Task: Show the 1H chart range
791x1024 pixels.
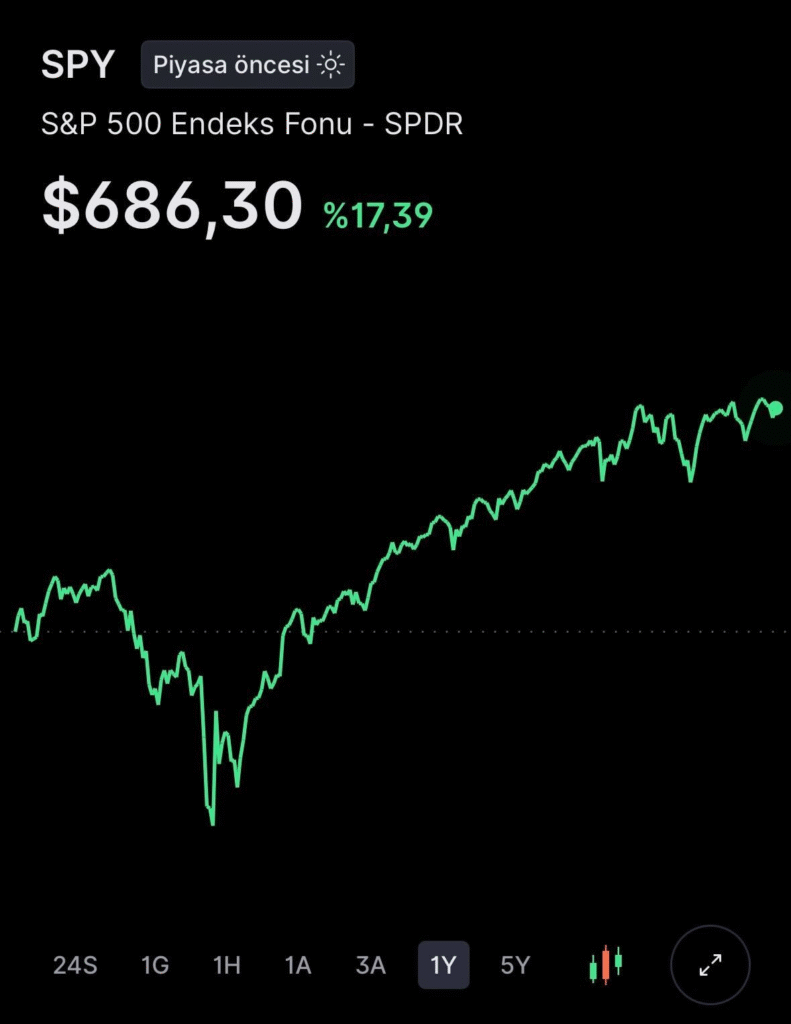Action: tap(227, 965)
